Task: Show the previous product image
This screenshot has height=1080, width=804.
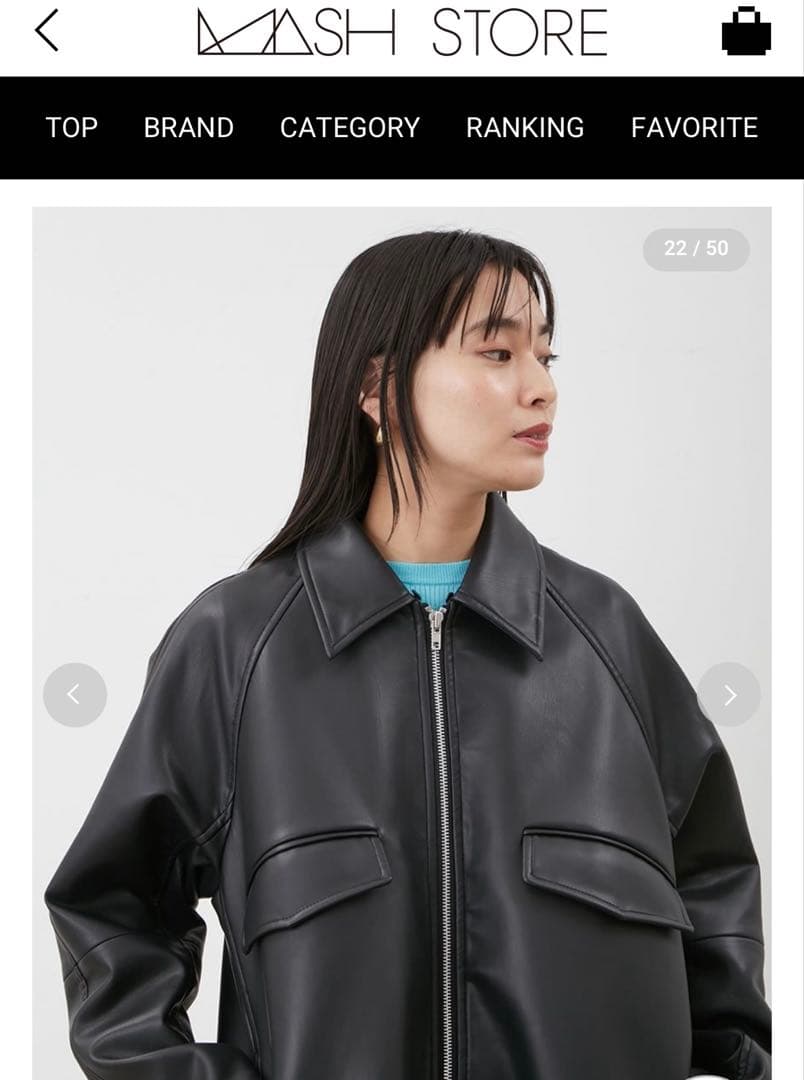Action: tap(75, 695)
